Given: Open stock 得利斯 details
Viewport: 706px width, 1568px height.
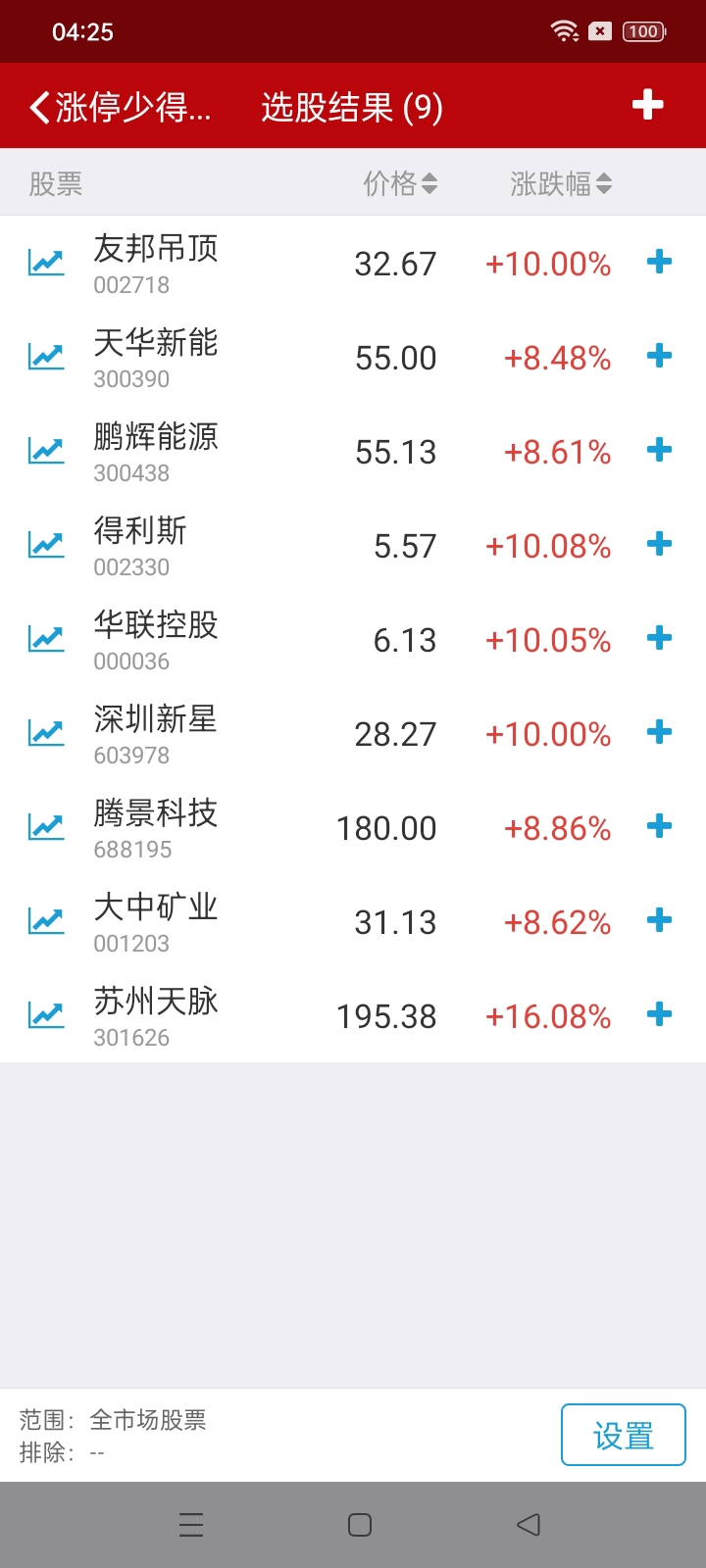Looking at the screenshot, I should point(140,545).
